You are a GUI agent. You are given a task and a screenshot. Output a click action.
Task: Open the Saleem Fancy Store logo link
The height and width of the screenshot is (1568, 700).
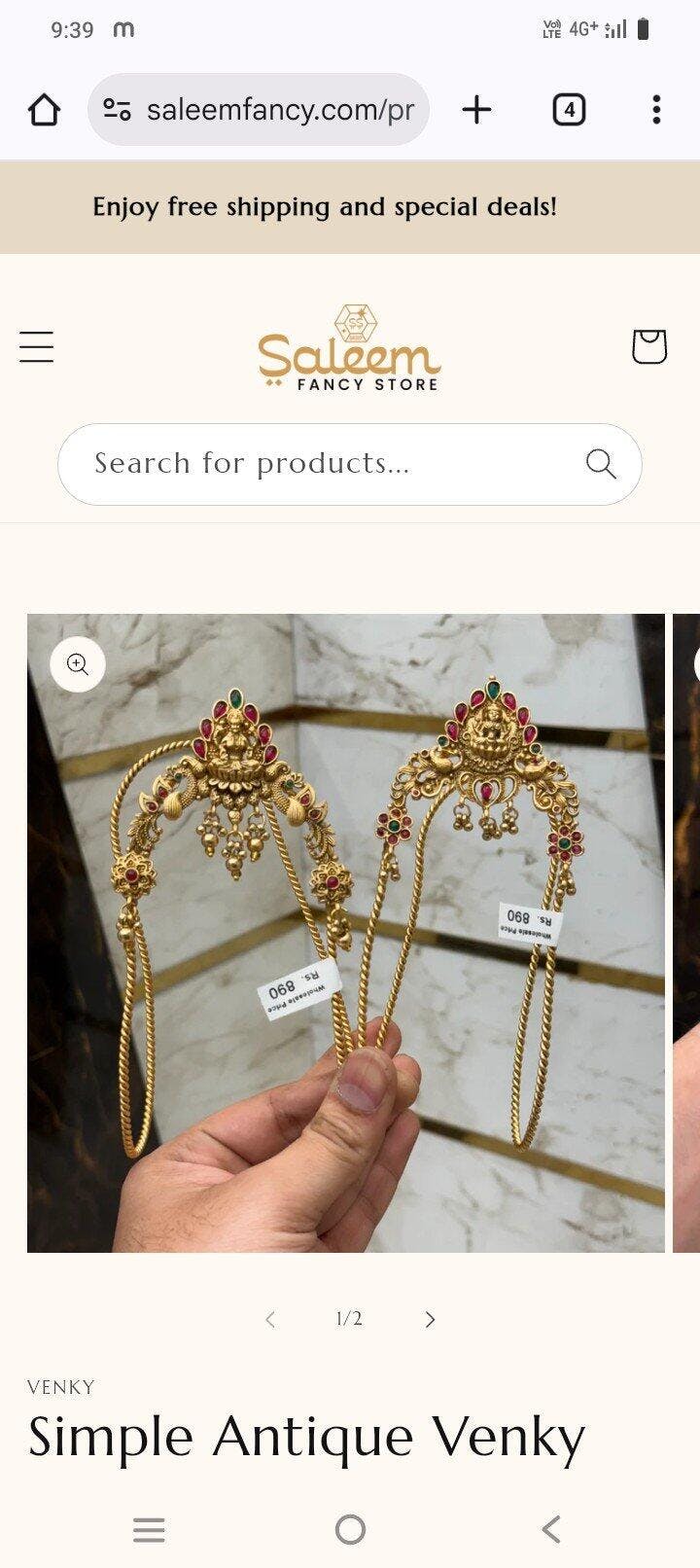pyautogui.click(x=349, y=348)
